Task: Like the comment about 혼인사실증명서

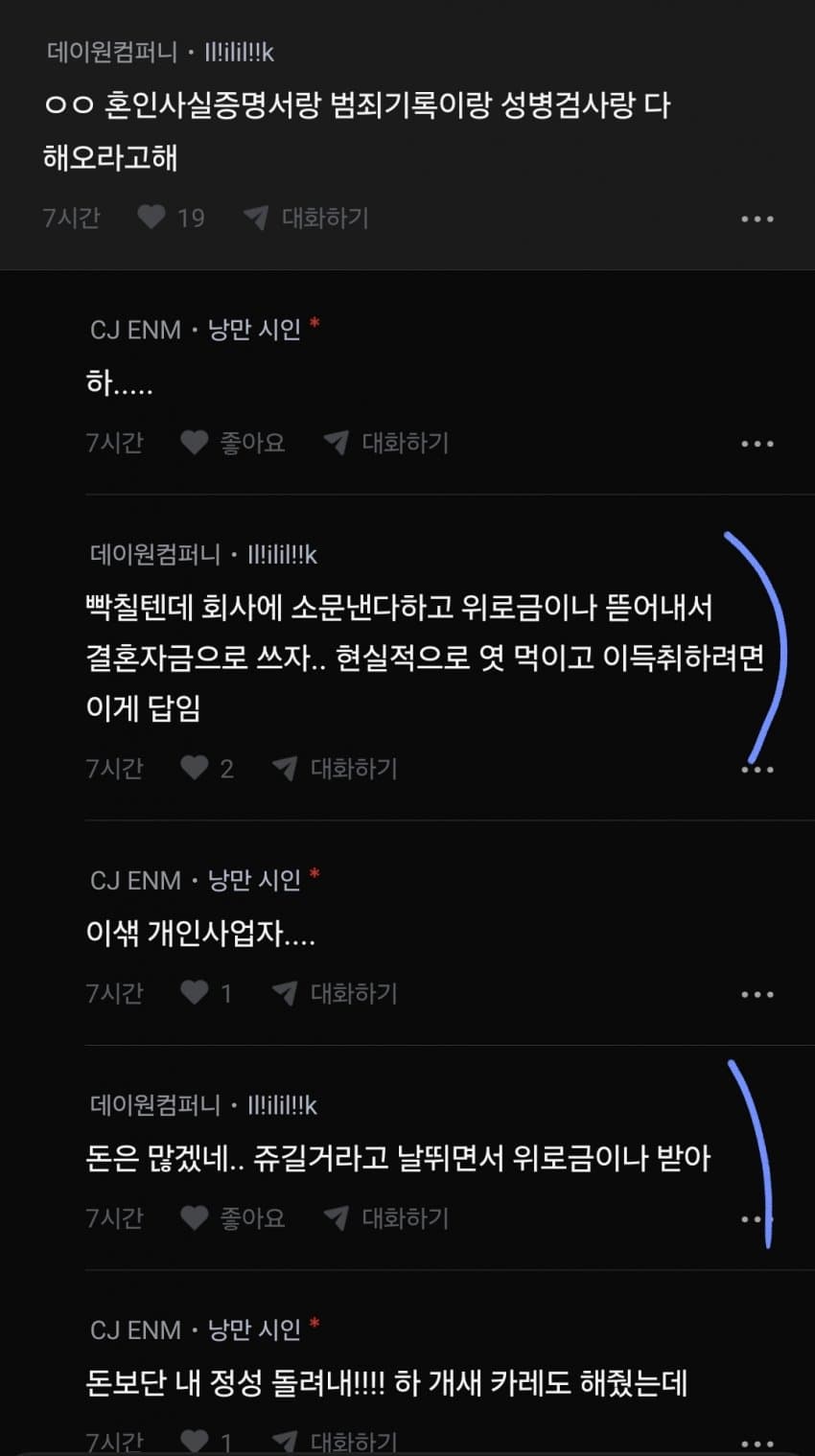Action: point(151,218)
